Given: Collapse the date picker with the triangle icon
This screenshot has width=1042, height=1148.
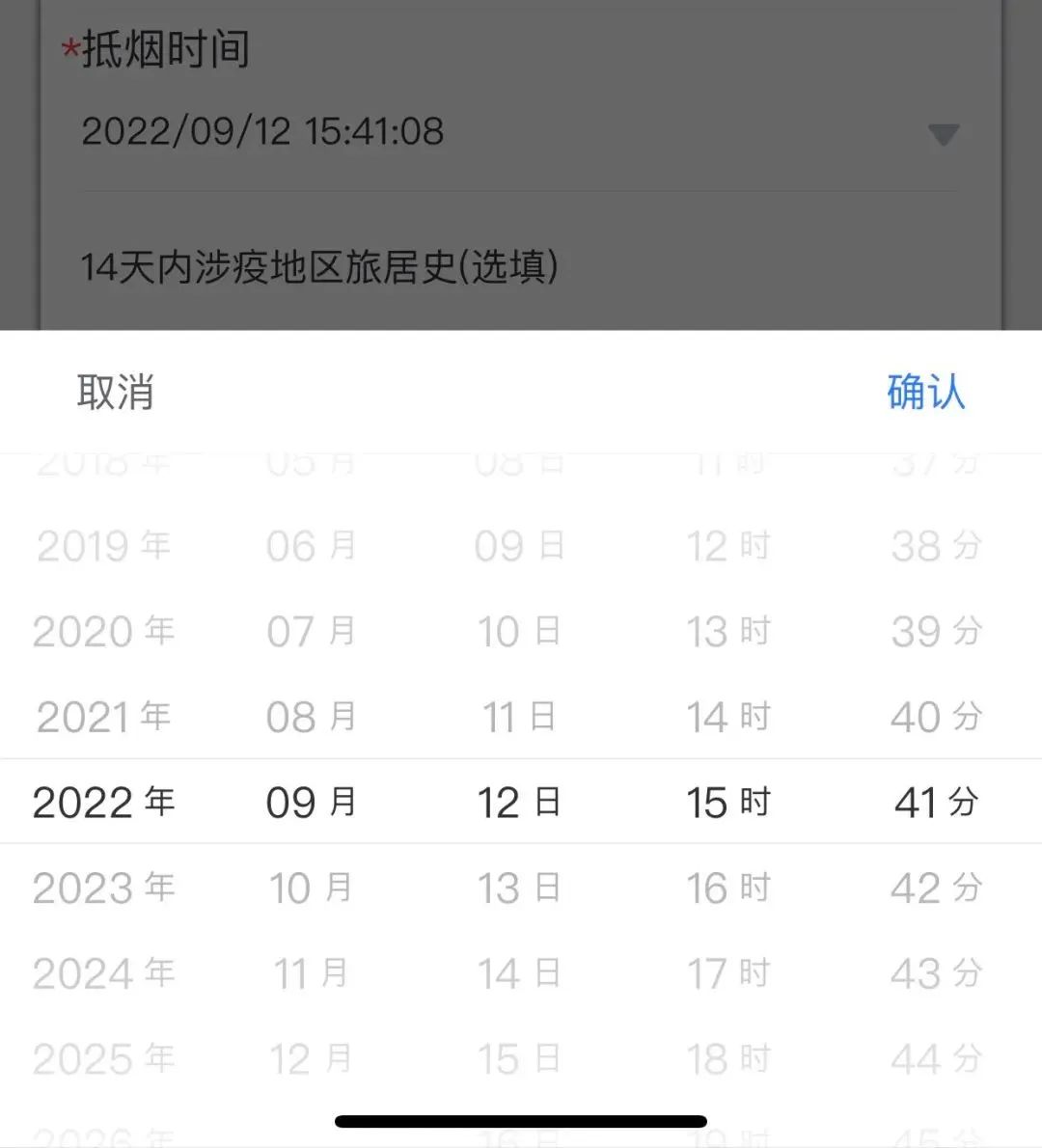Looking at the screenshot, I should pos(943,135).
